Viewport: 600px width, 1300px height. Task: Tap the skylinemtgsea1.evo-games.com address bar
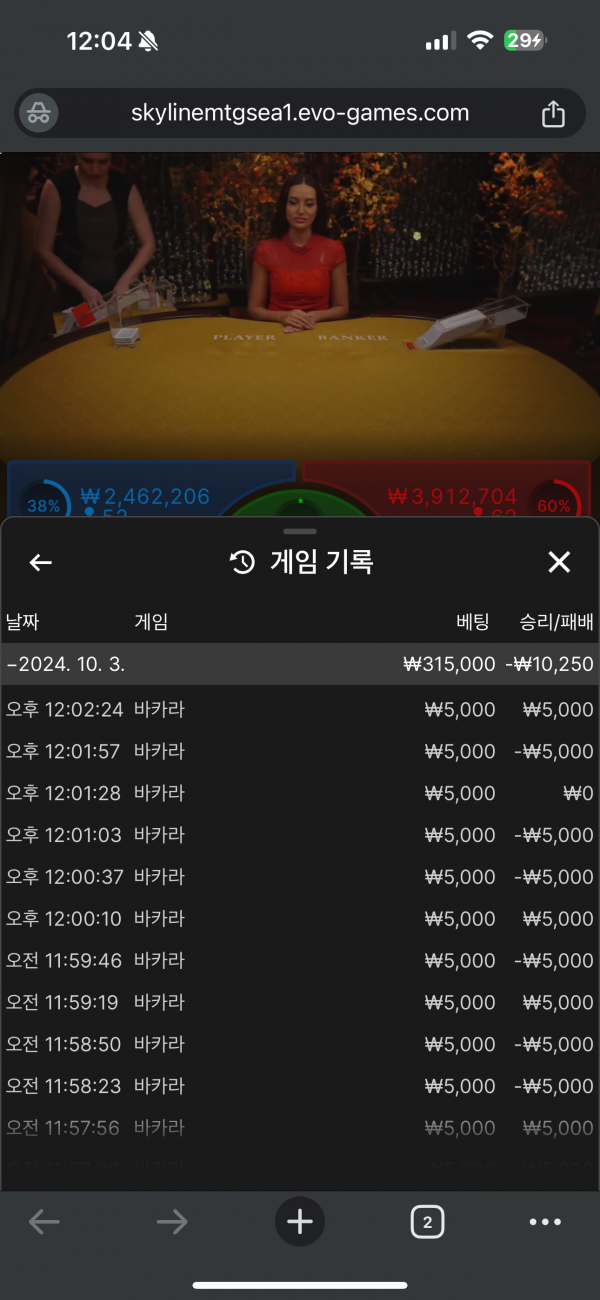pyautogui.click(x=300, y=113)
